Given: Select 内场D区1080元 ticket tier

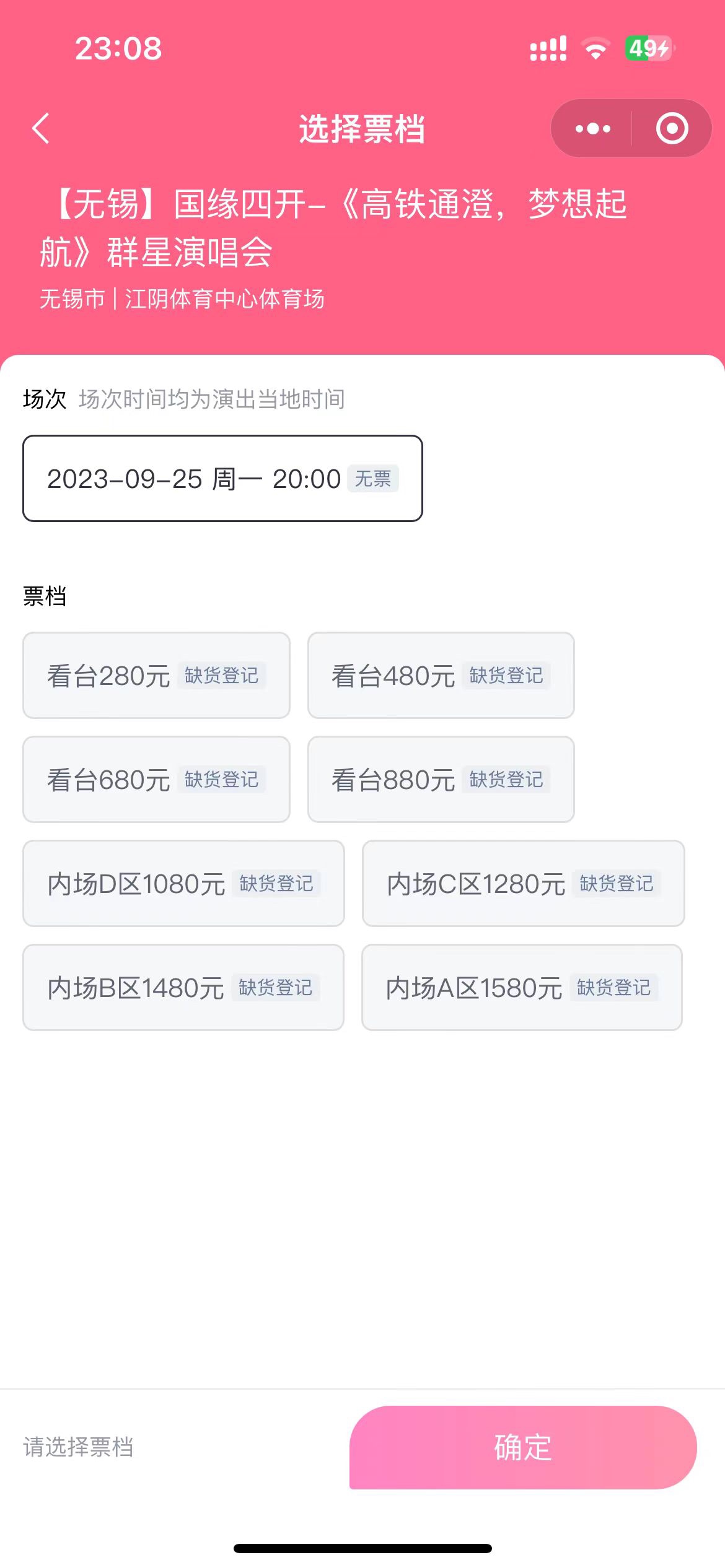Looking at the screenshot, I should (183, 884).
